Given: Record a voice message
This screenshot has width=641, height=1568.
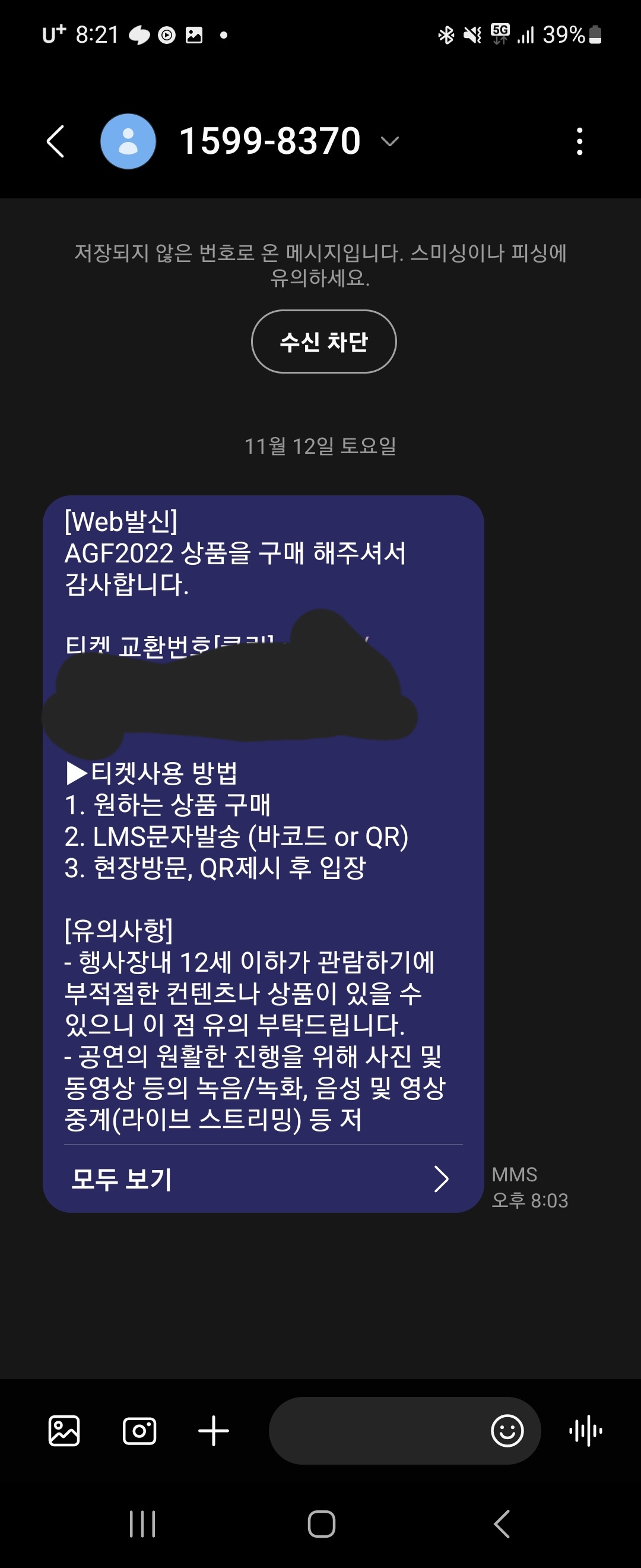Looking at the screenshot, I should coord(586,1430).
